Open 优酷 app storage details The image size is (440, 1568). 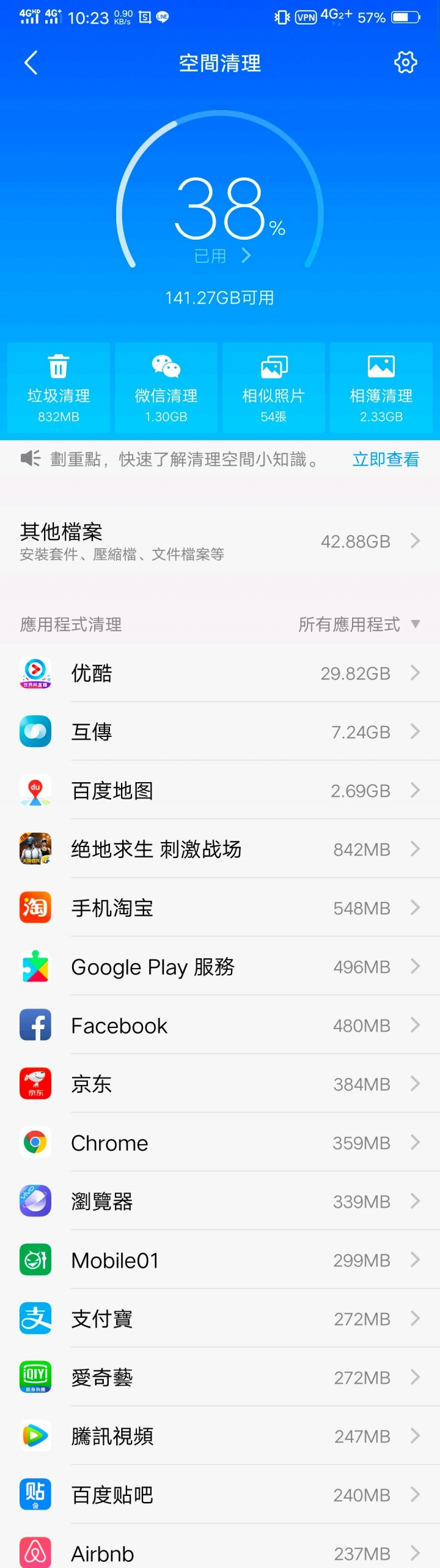pos(220,673)
